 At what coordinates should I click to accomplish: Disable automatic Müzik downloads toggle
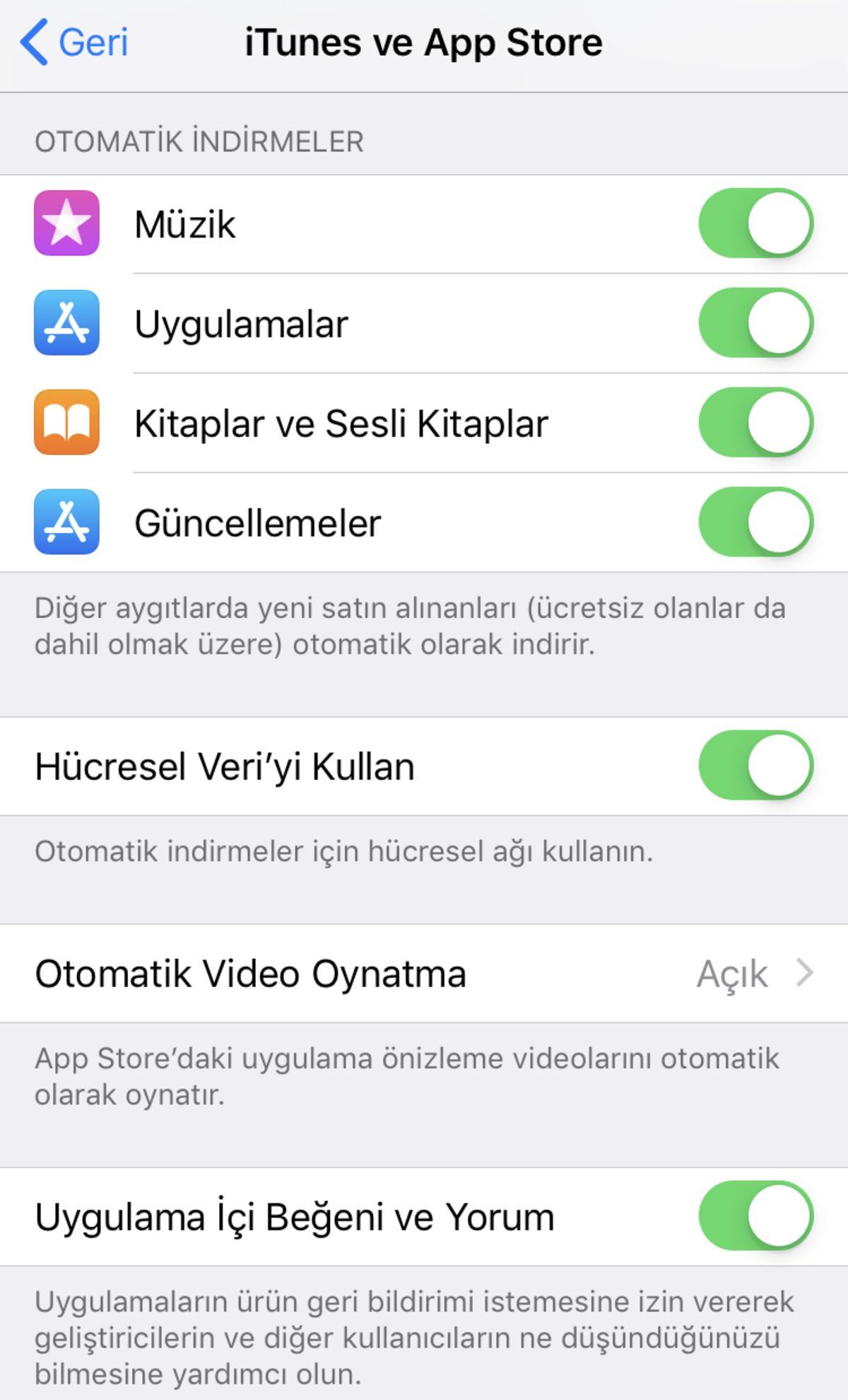click(x=755, y=222)
